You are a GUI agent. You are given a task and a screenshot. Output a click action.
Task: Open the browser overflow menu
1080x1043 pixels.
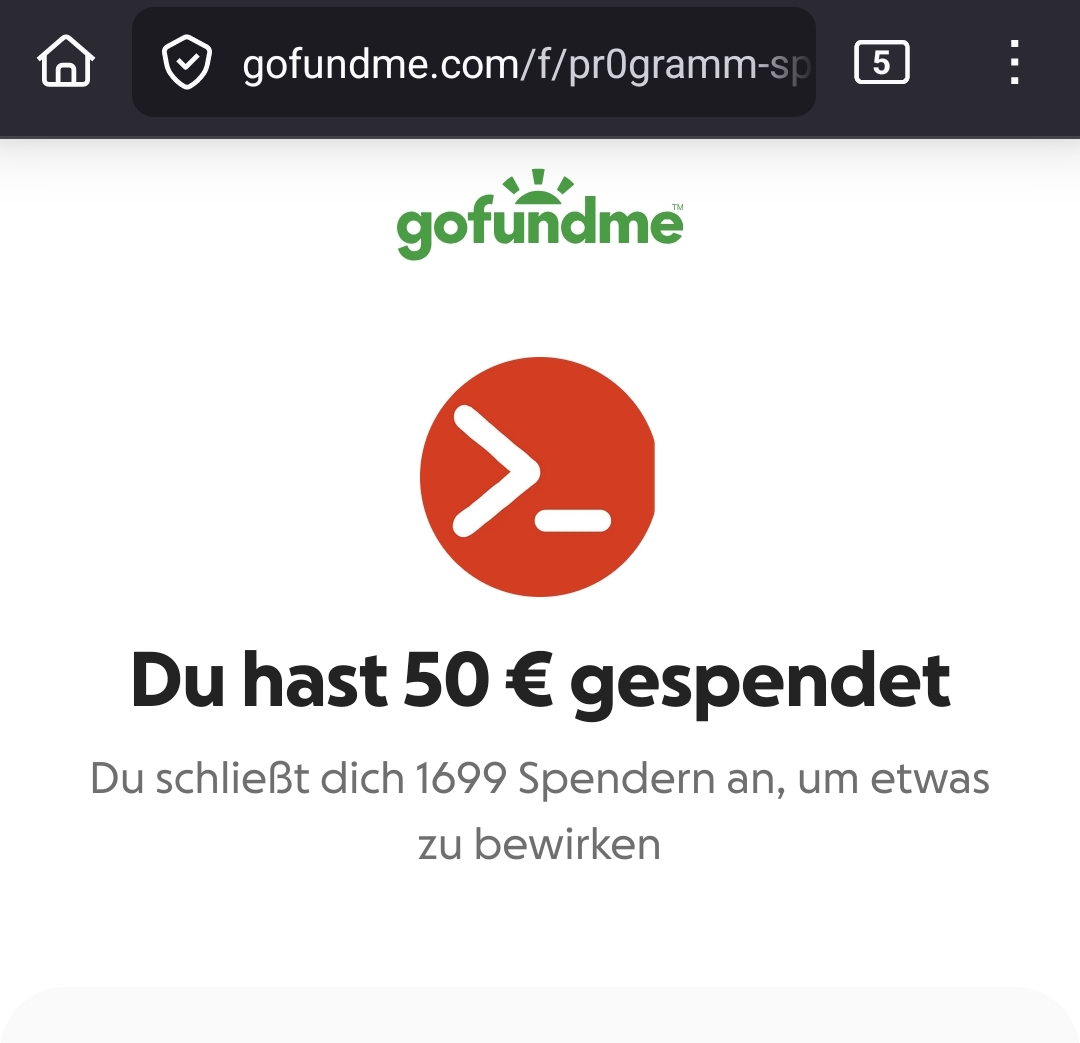click(x=1014, y=63)
